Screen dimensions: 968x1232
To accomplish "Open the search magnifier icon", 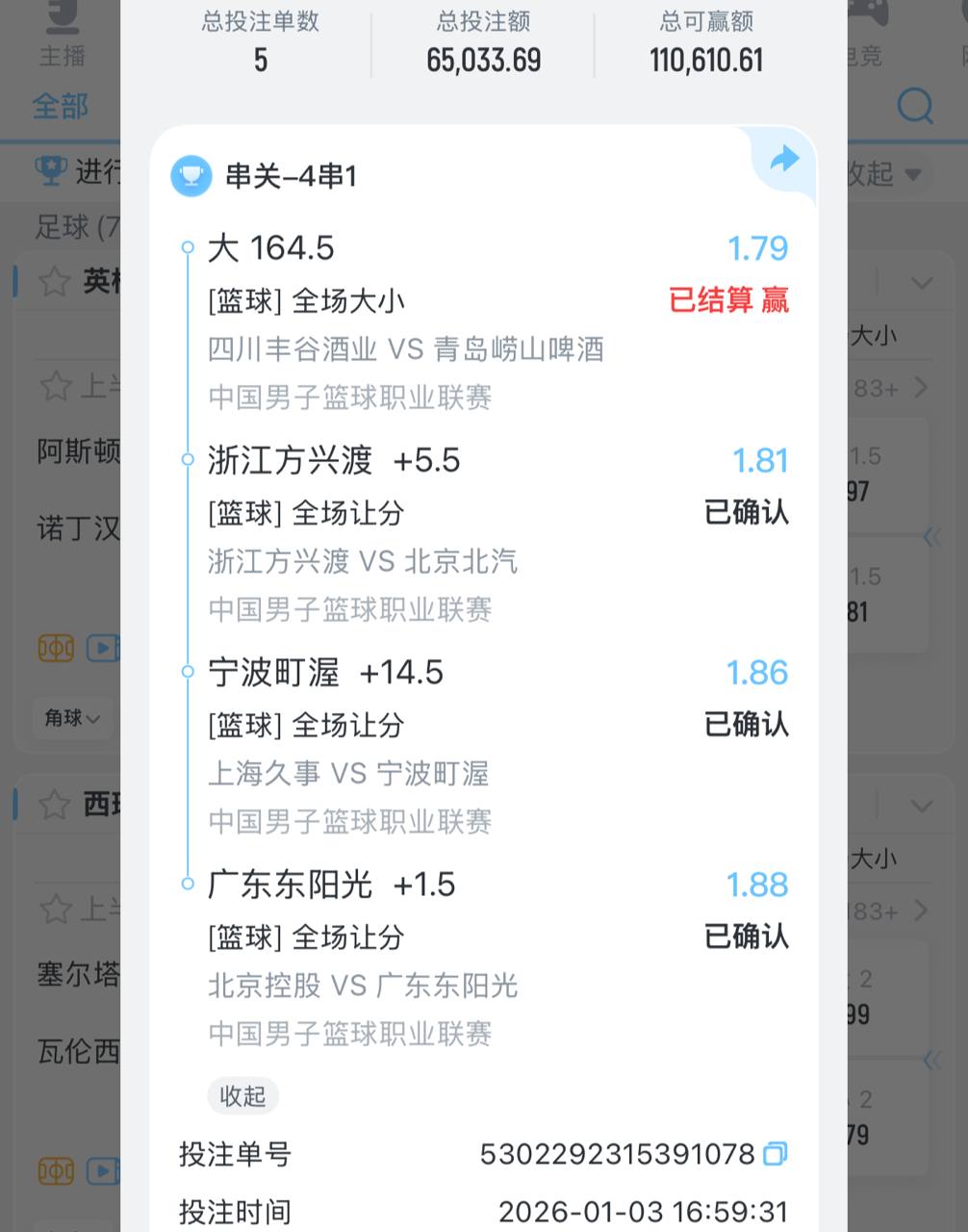I will [914, 106].
